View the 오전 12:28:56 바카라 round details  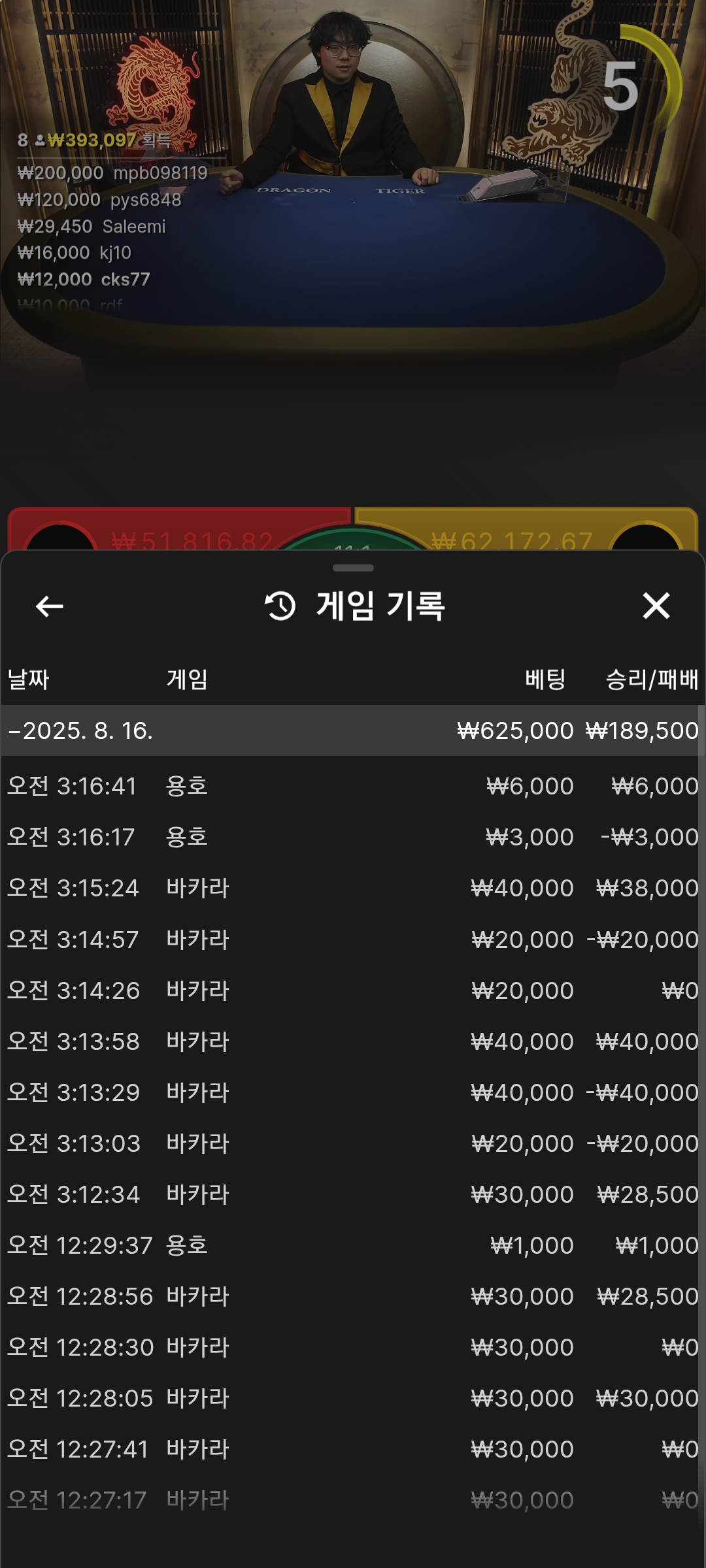(353, 1296)
